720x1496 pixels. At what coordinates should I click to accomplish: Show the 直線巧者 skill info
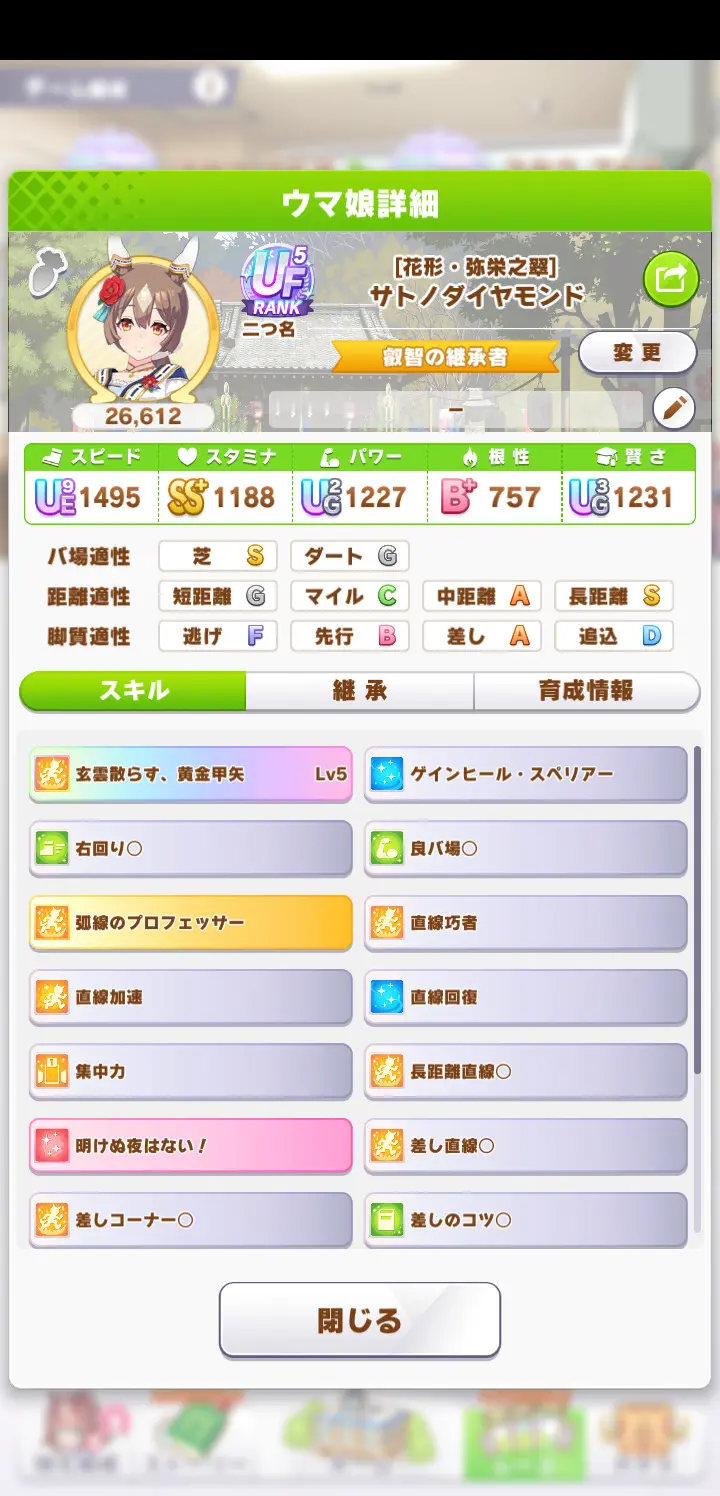coord(526,922)
